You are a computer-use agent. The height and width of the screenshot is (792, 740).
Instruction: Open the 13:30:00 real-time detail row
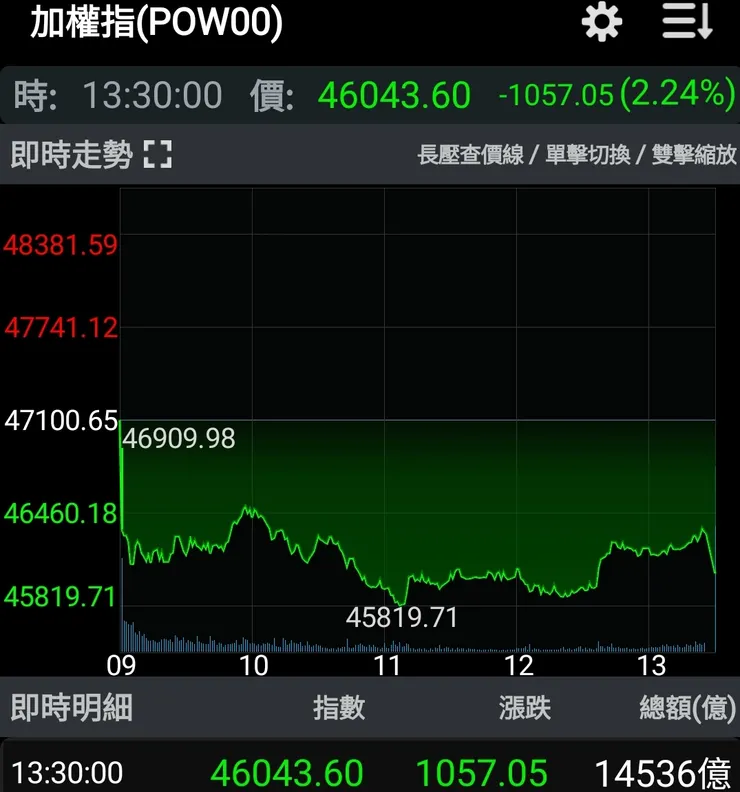click(x=370, y=767)
